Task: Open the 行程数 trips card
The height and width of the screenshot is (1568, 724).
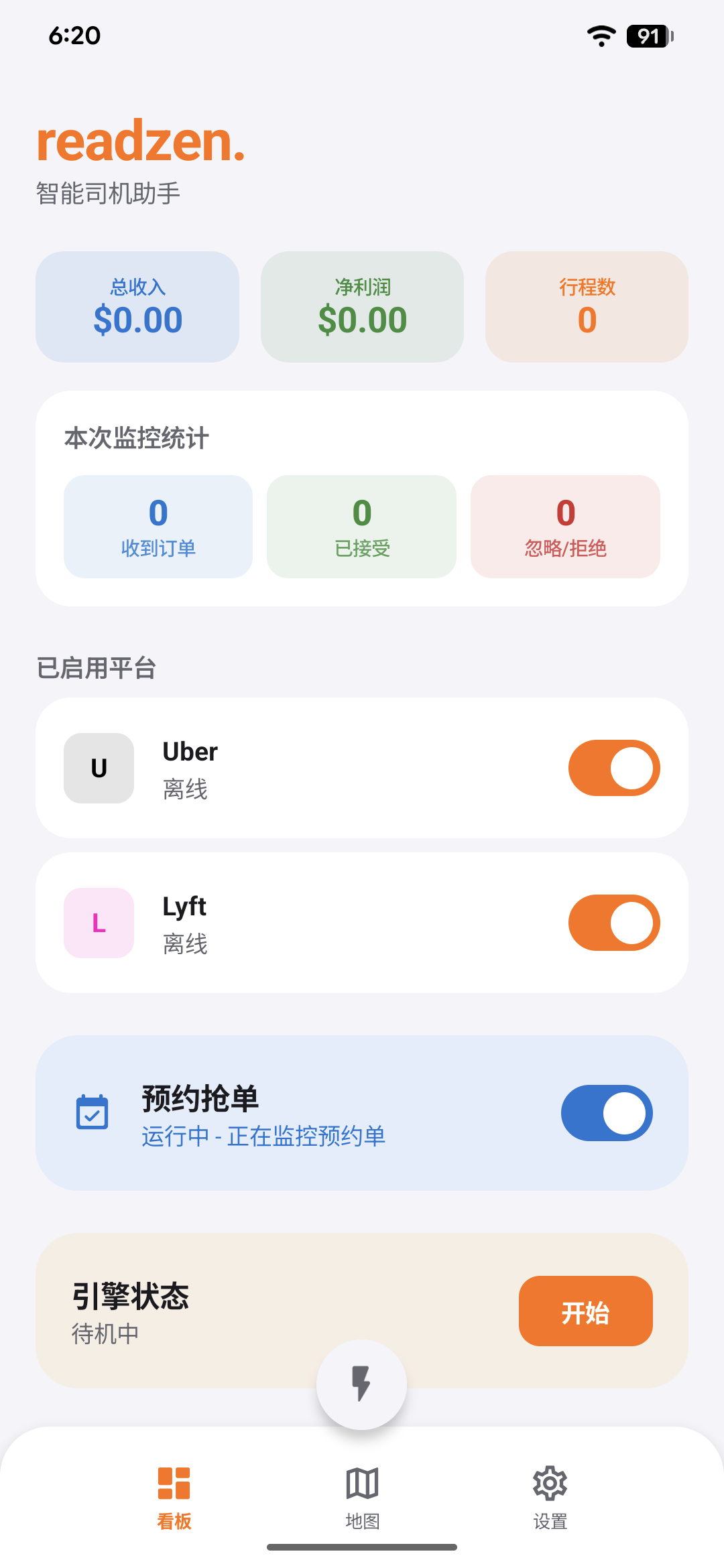Action: (x=587, y=306)
